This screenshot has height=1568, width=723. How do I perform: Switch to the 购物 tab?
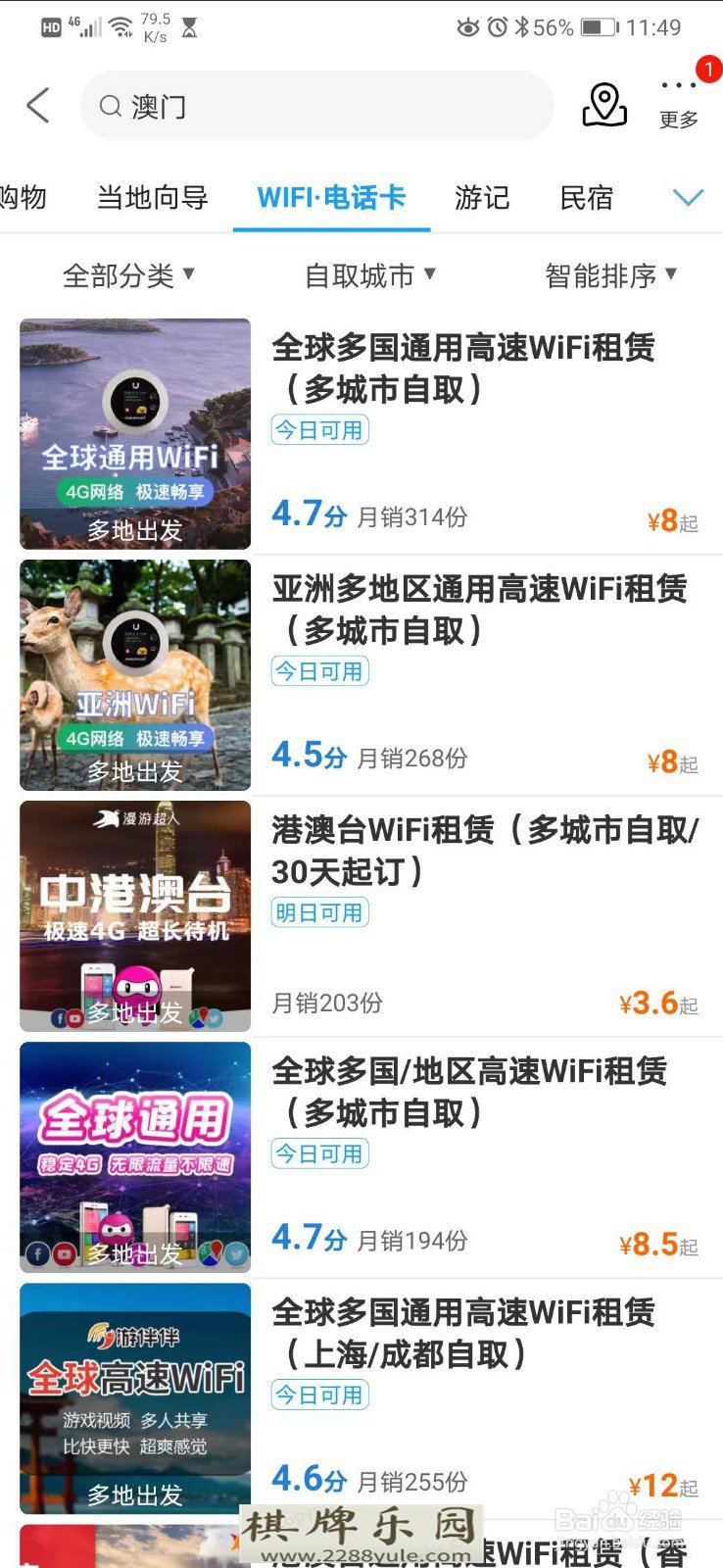(x=22, y=198)
